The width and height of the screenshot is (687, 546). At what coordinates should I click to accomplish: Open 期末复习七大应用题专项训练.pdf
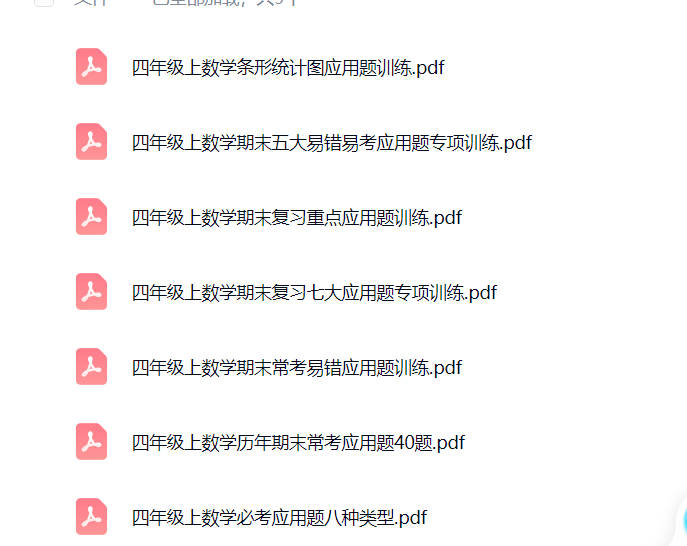(x=314, y=293)
